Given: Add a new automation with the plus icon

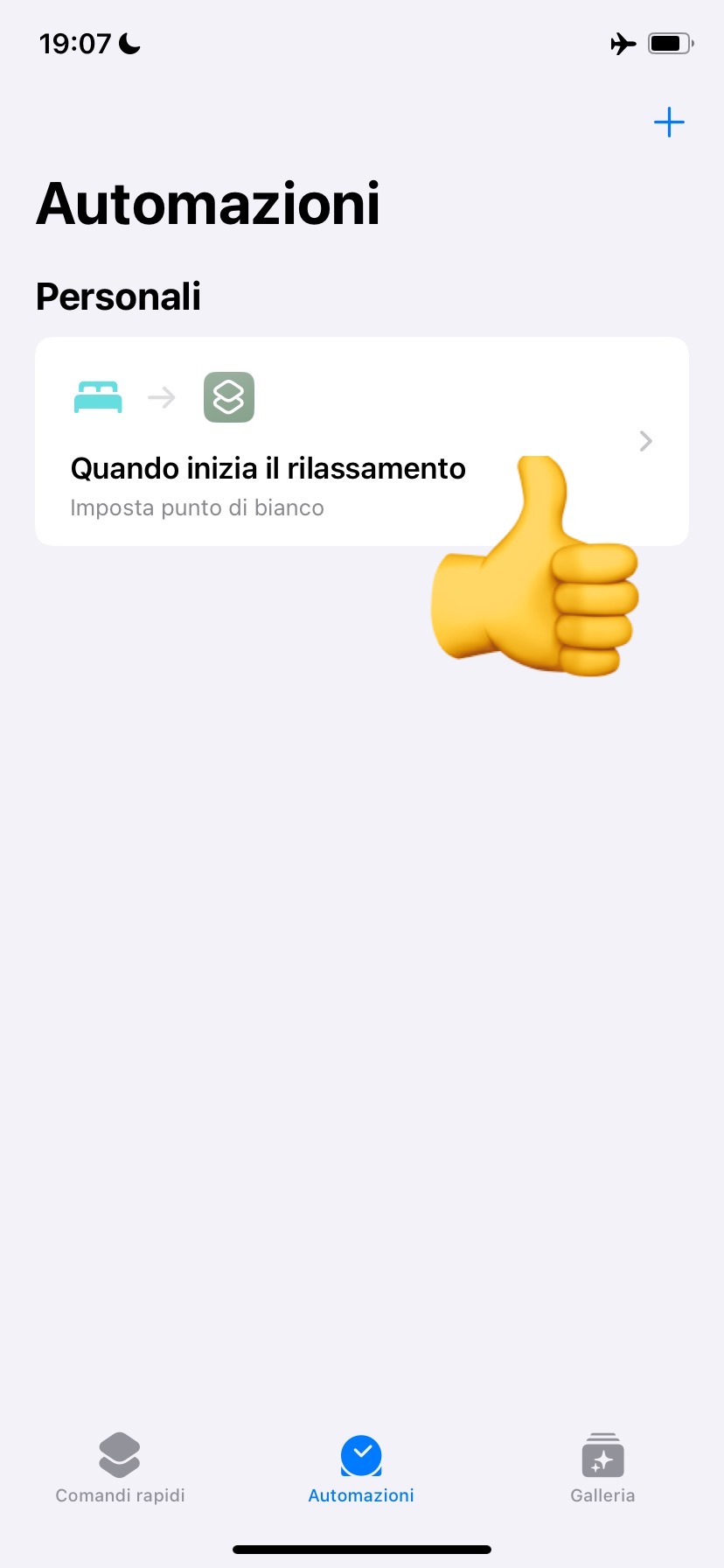Looking at the screenshot, I should pos(669,122).
